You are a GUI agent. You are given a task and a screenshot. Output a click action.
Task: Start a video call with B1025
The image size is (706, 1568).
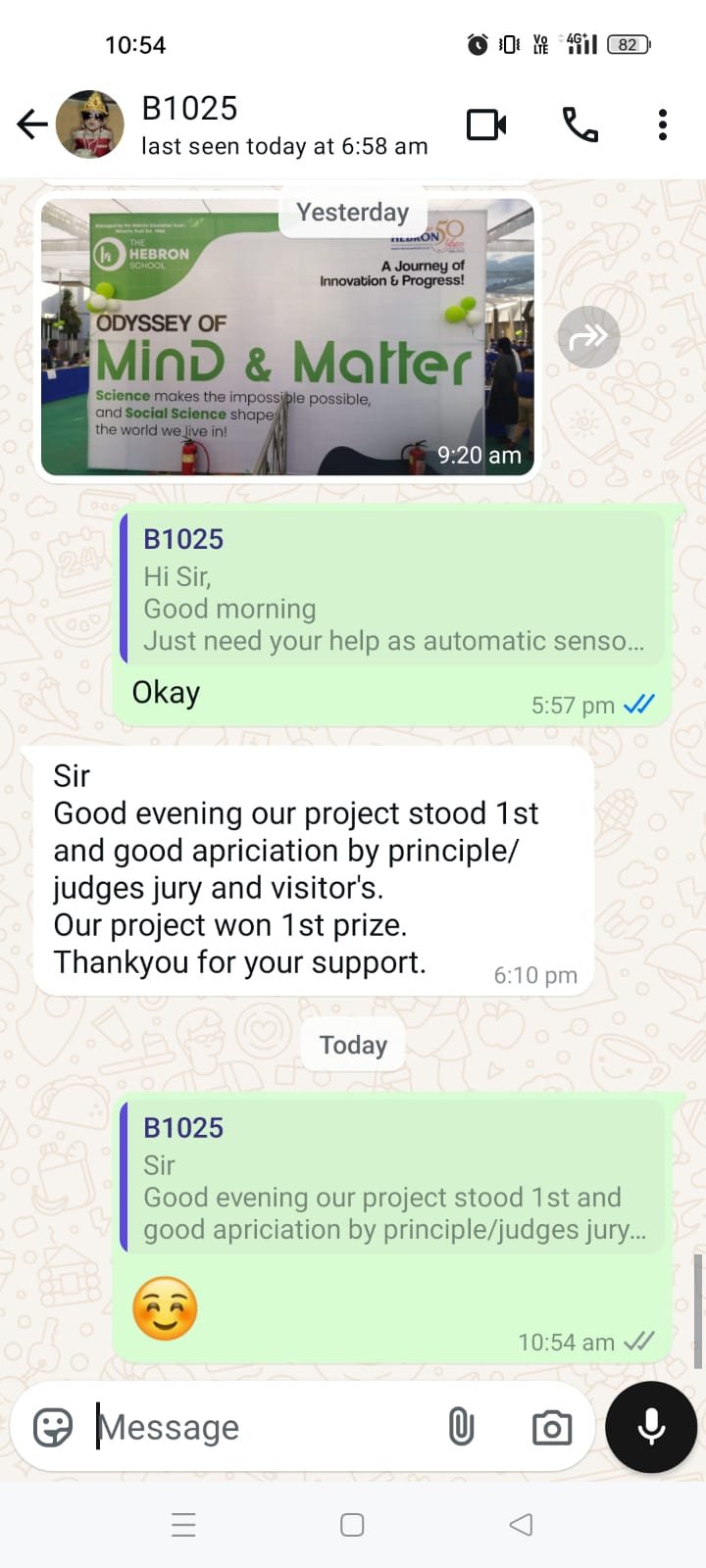(486, 125)
